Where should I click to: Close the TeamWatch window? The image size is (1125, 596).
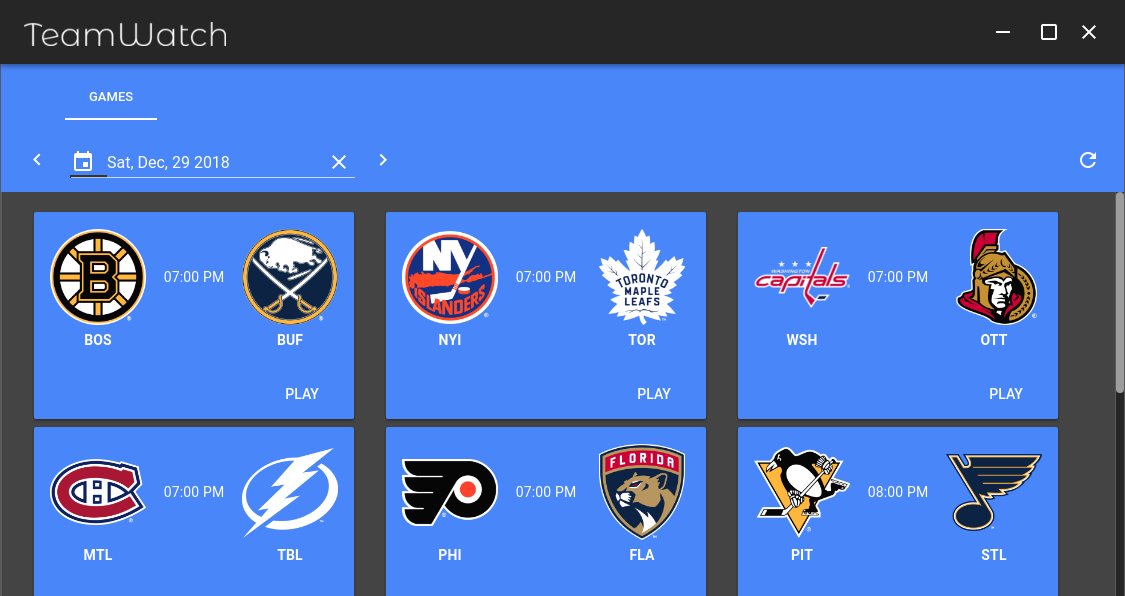tap(1089, 33)
